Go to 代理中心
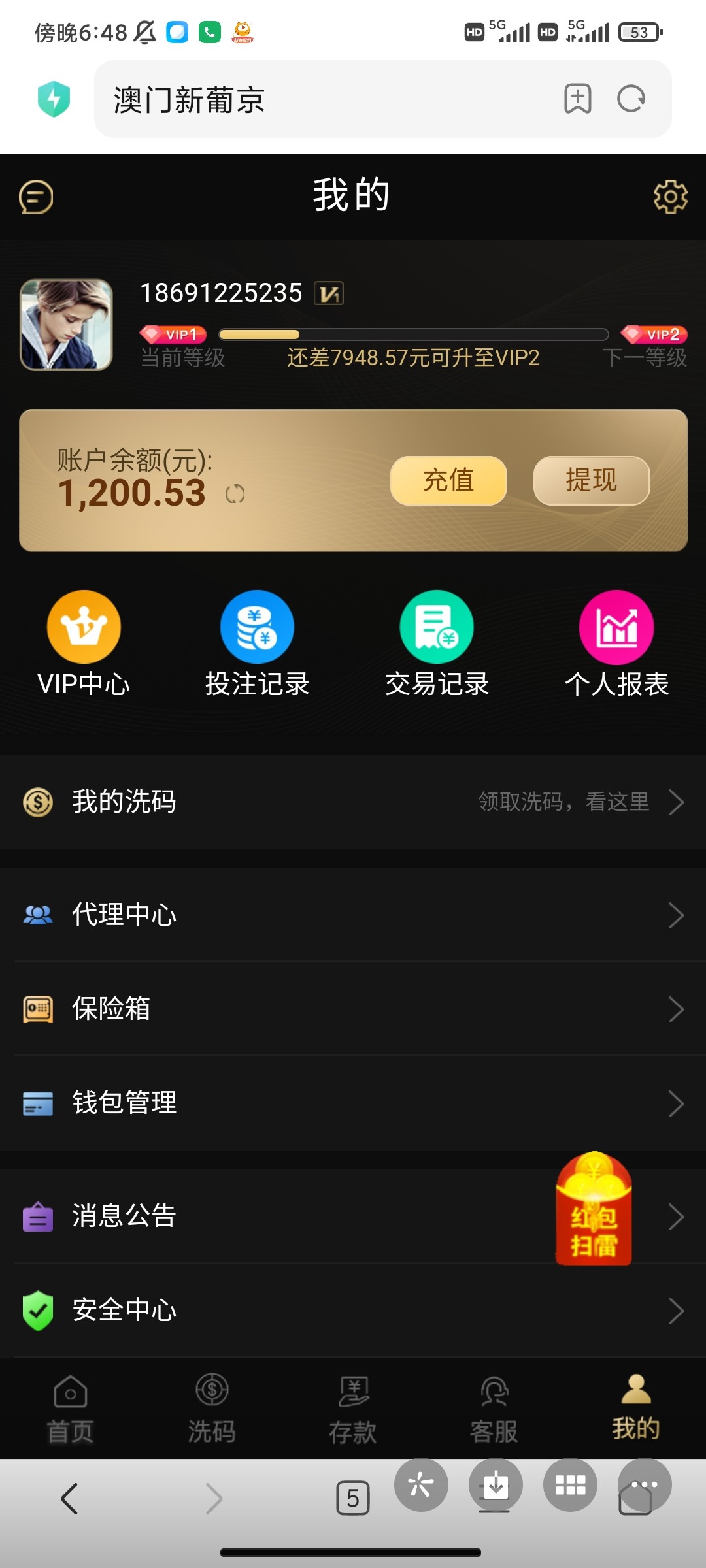 pos(353,915)
